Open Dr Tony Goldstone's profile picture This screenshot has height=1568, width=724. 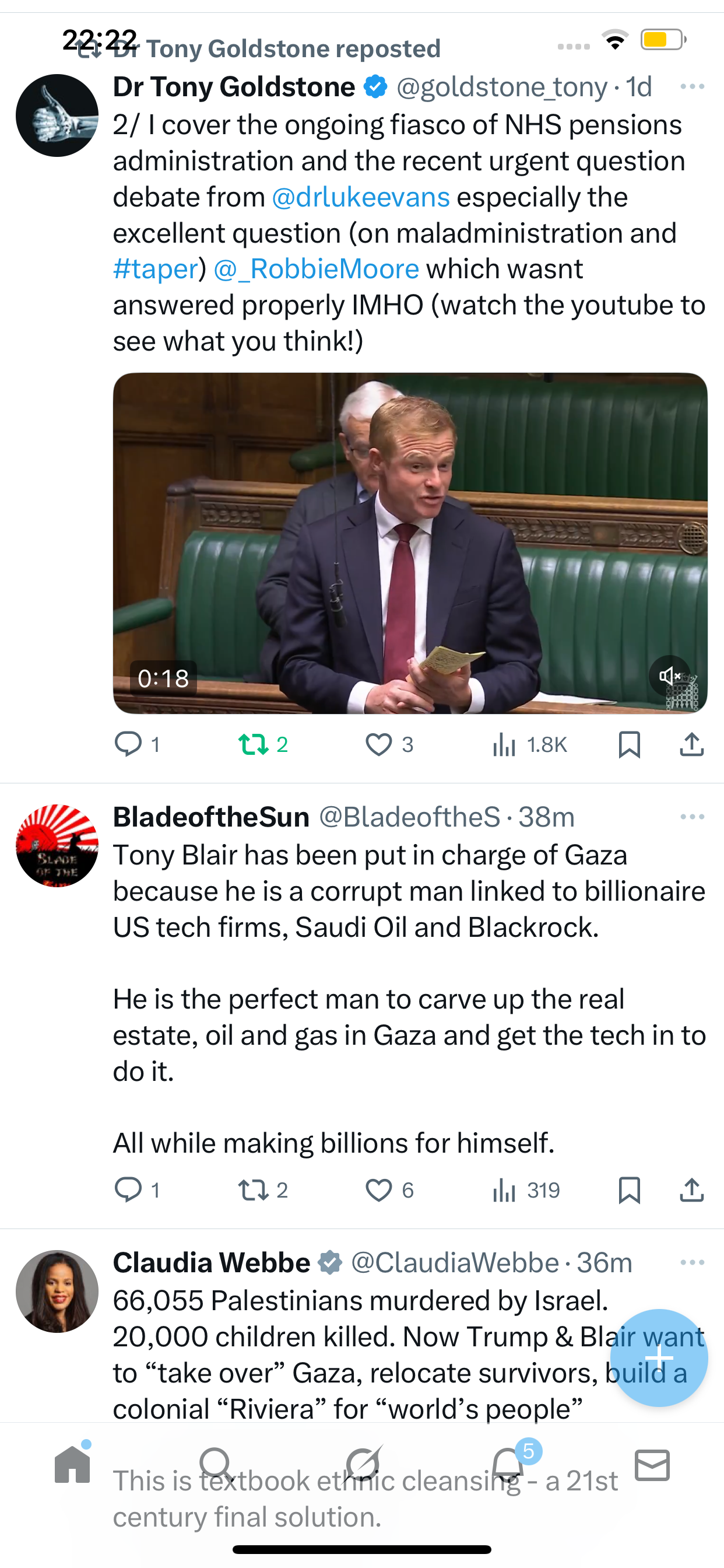[57, 116]
